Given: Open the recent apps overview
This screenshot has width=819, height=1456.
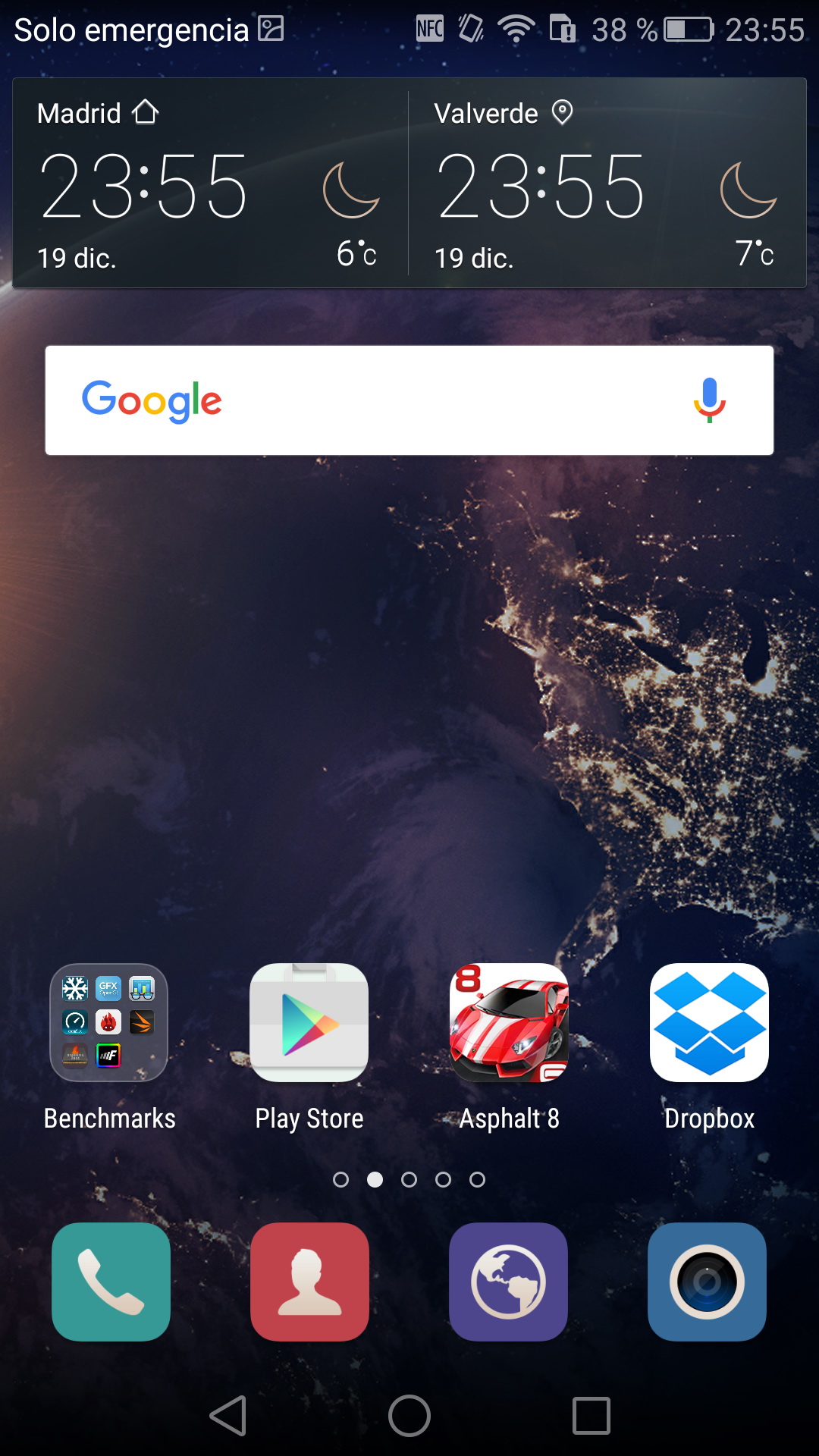Looking at the screenshot, I should [591, 1416].
